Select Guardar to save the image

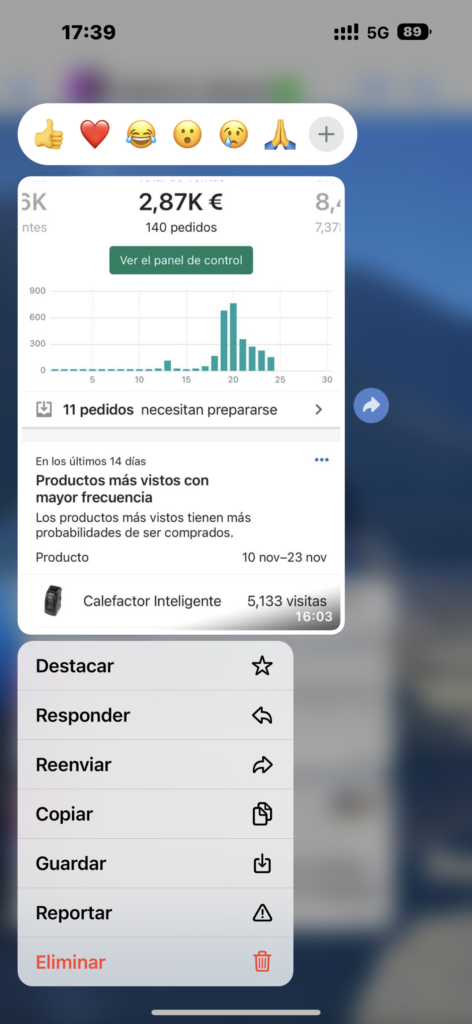coord(155,863)
